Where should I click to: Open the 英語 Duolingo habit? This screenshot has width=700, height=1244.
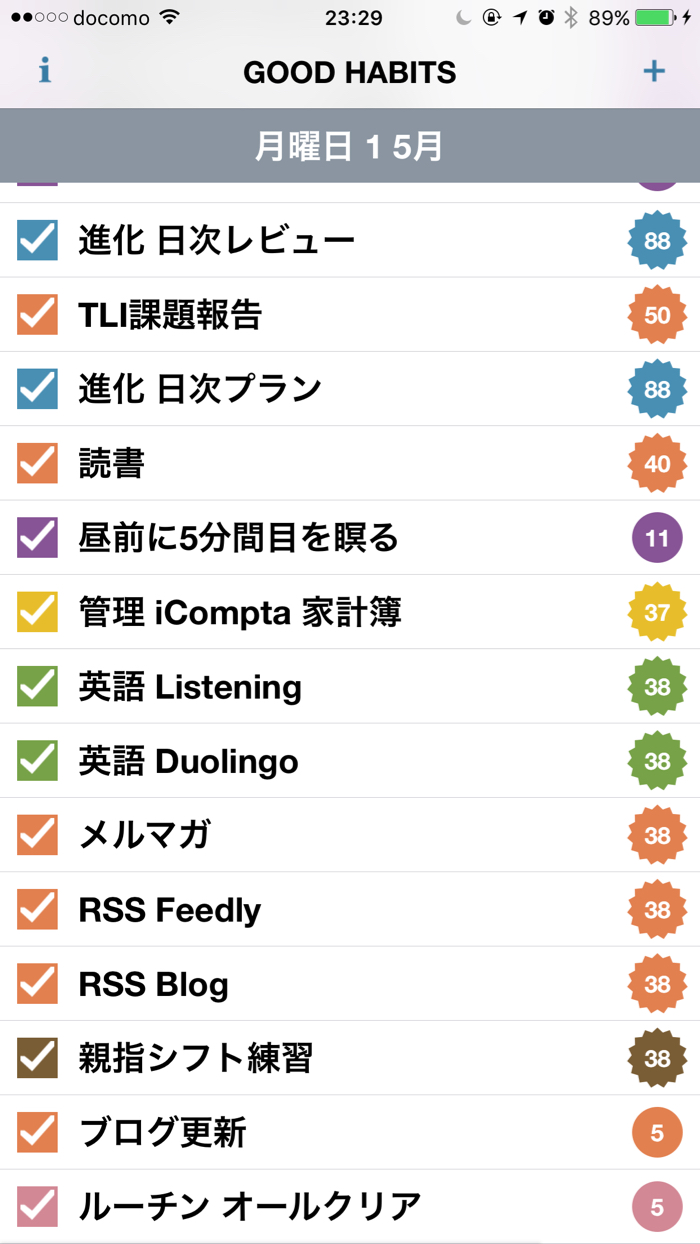(x=350, y=761)
